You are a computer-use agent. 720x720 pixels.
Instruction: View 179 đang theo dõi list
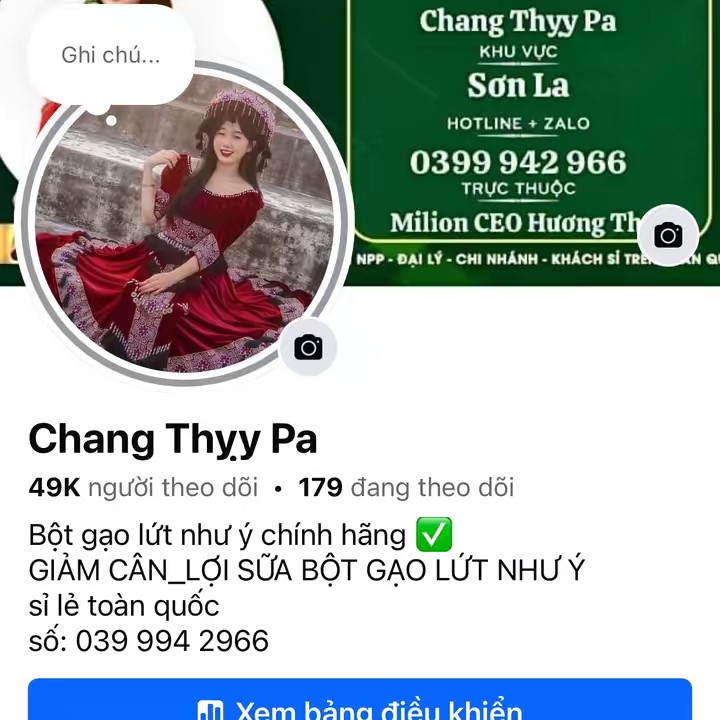click(x=406, y=488)
